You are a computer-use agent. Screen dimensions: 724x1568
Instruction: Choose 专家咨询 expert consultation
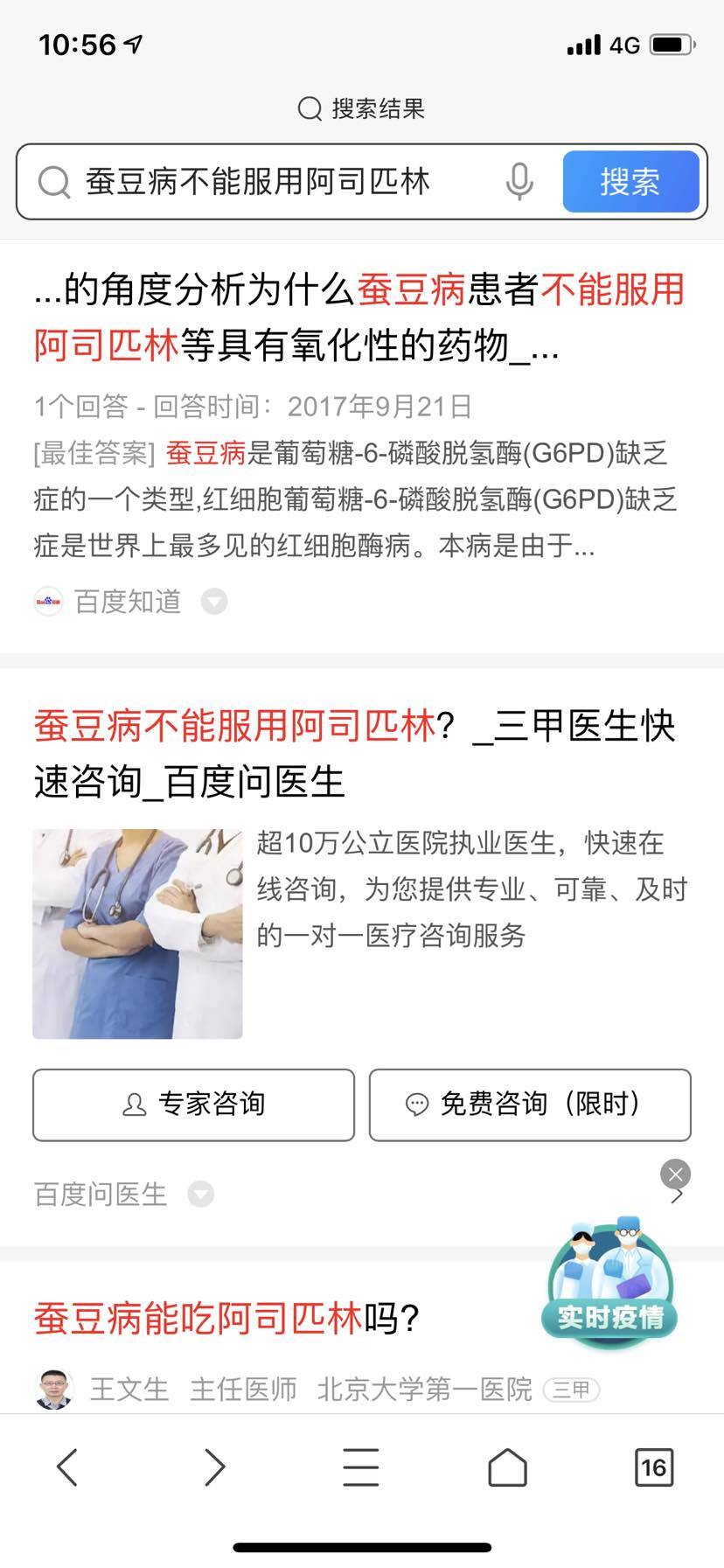click(x=193, y=1105)
